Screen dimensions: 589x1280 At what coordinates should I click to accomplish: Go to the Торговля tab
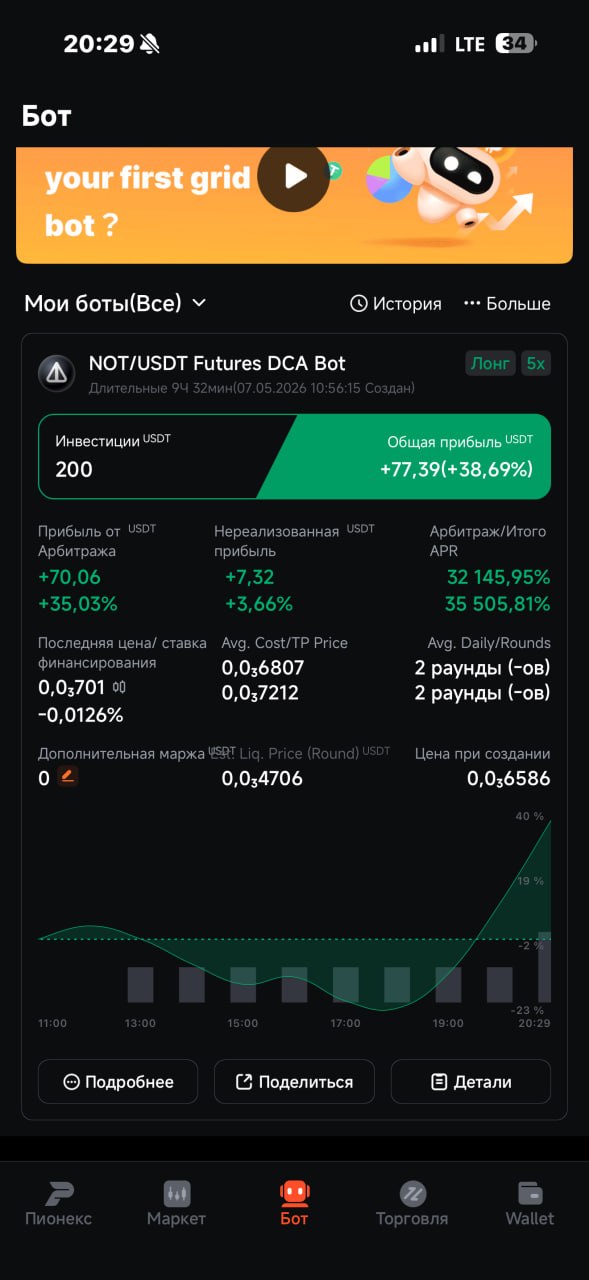coord(412,1203)
